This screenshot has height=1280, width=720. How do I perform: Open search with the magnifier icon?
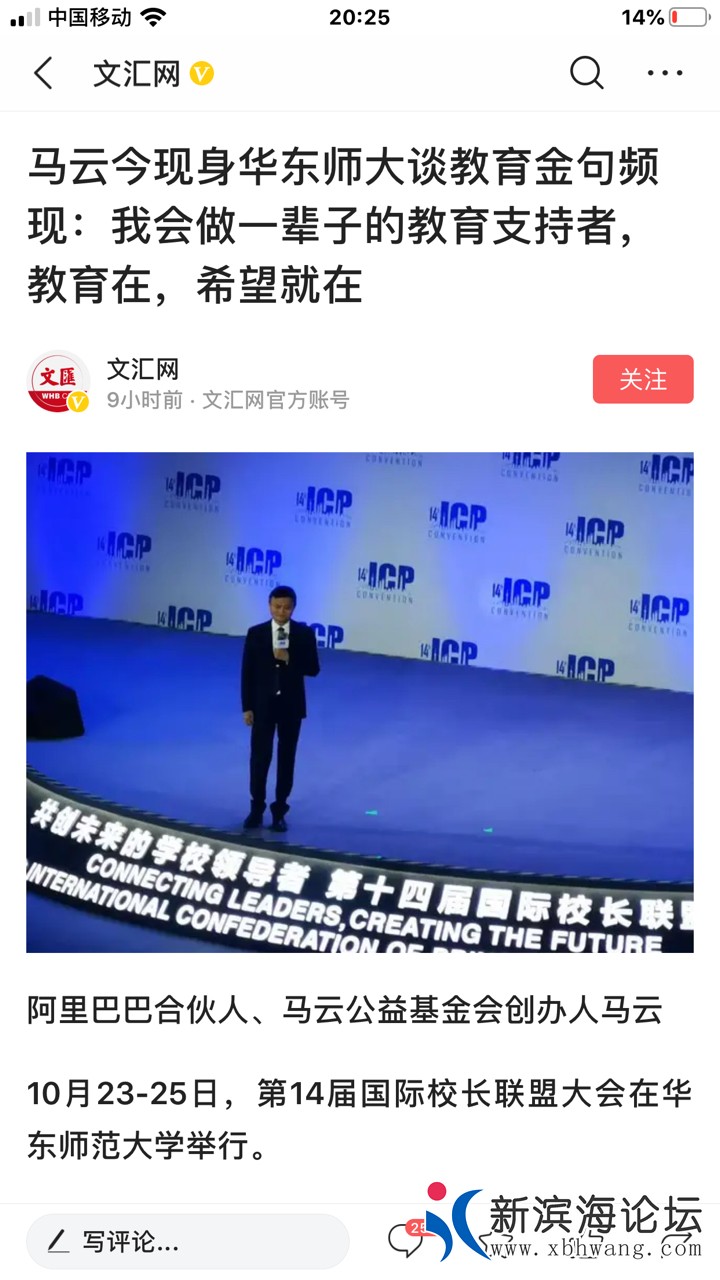point(587,73)
